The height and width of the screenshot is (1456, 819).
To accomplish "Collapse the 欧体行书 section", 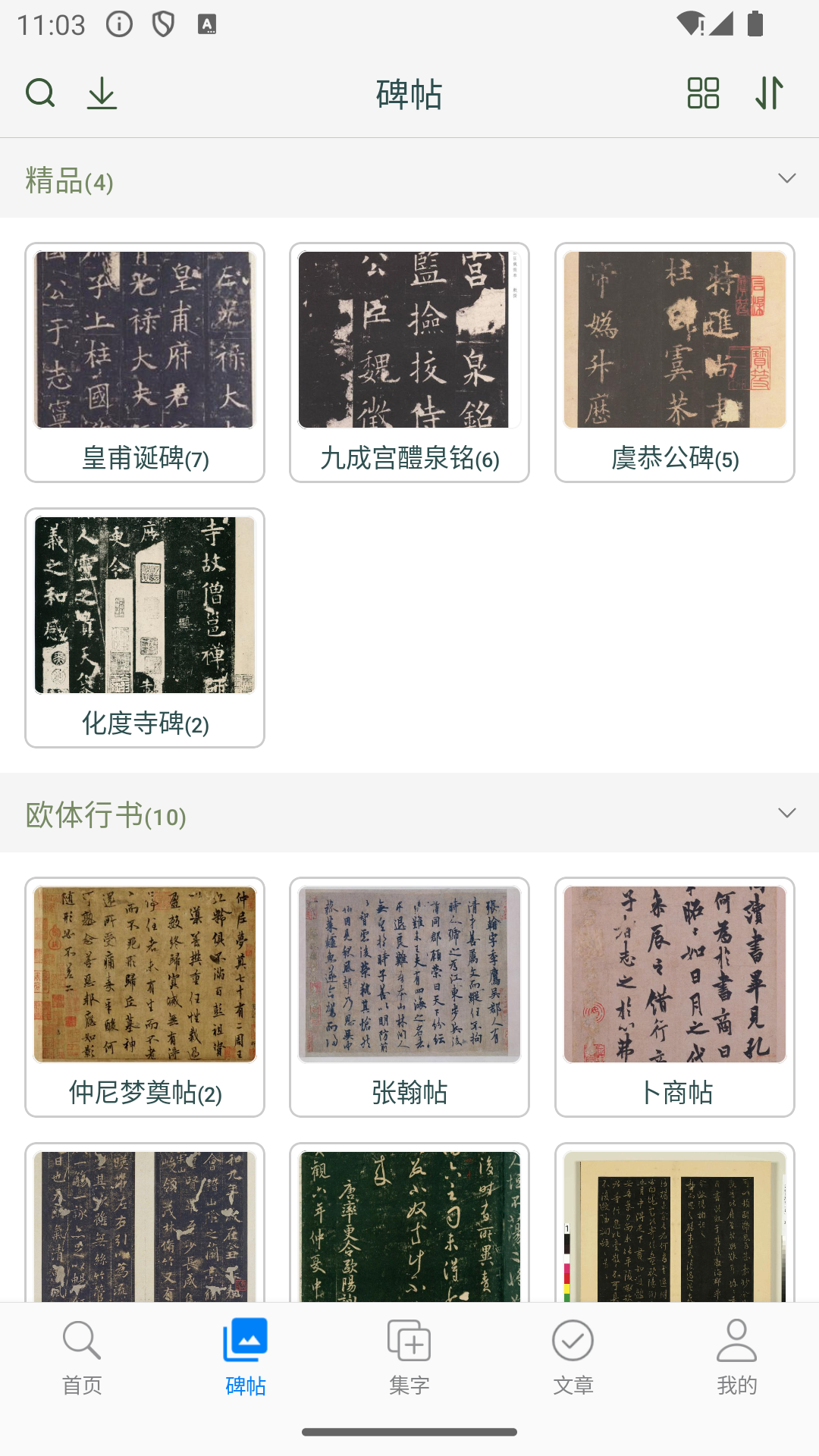I will tap(787, 813).
